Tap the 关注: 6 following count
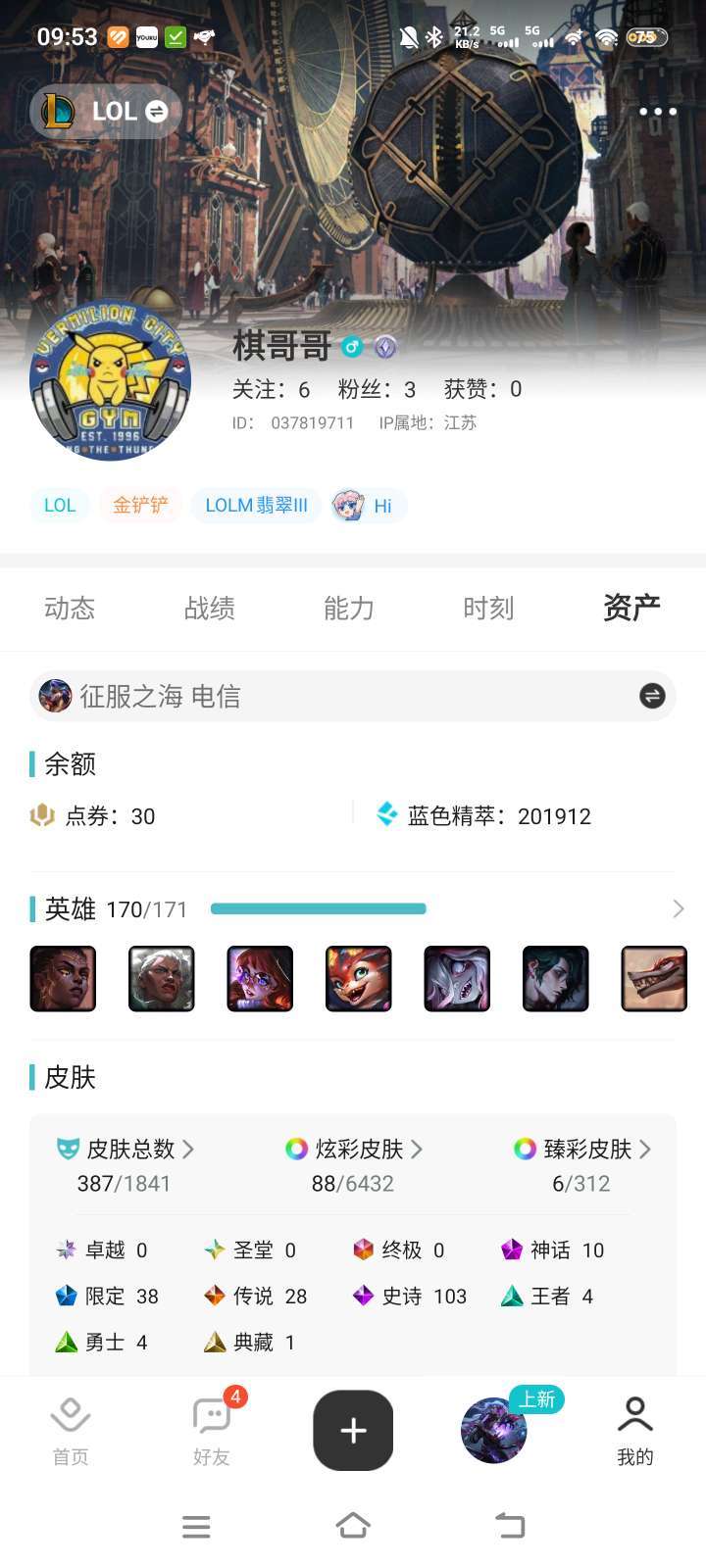 [x=271, y=390]
